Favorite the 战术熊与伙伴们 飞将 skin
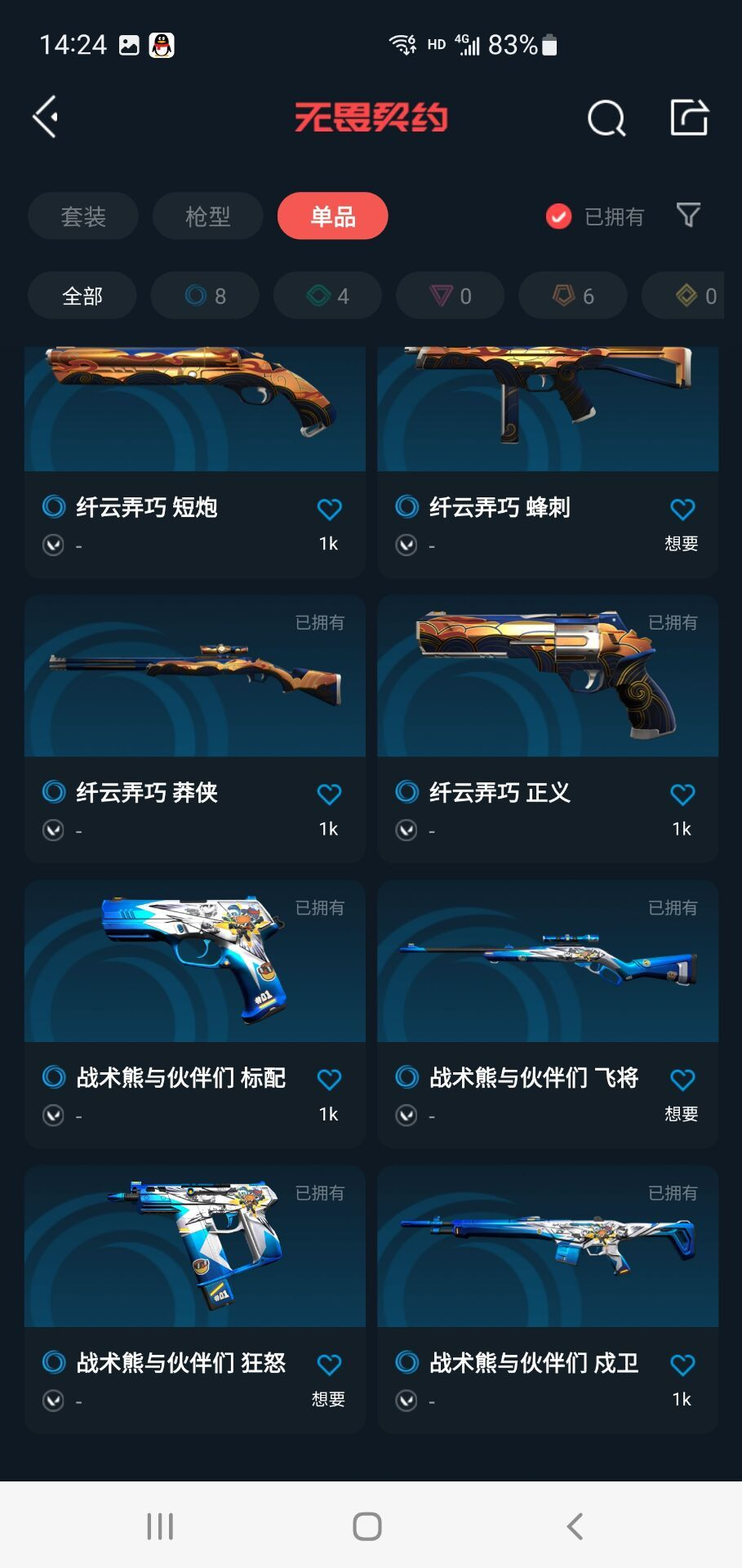Image resolution: width=742 pixels, height=1568 pixels. (x=682, y=1080)
